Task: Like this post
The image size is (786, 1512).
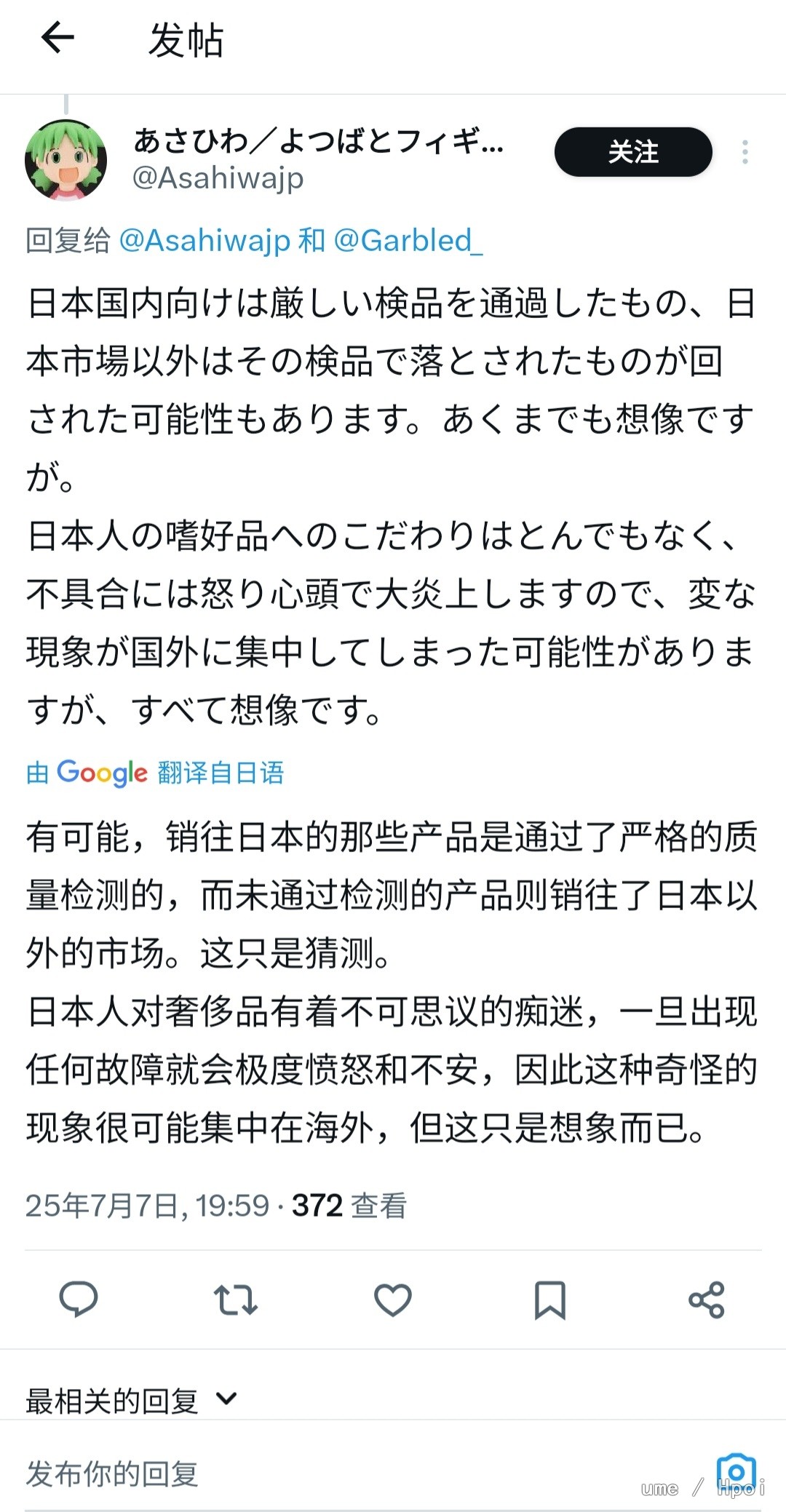Action: [392, 1300]
